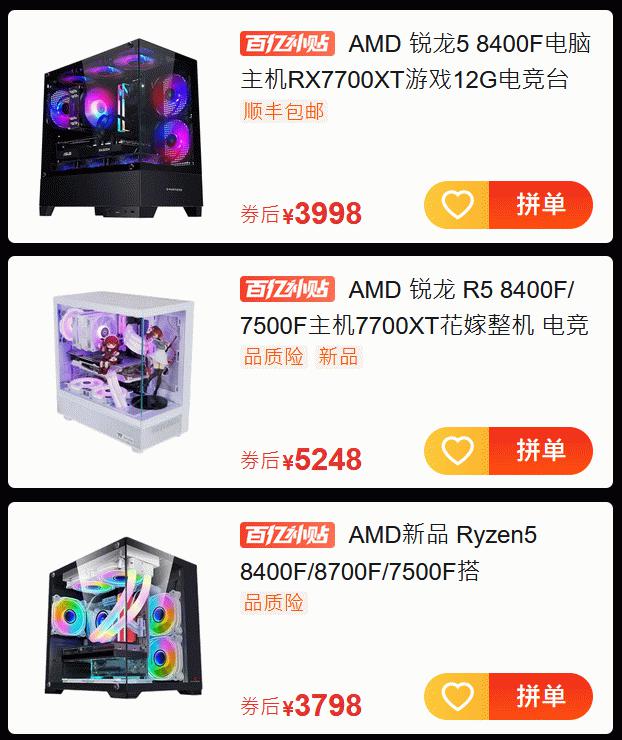Add the ¥5248 花嫁 PC to favorites

[457, 450]
